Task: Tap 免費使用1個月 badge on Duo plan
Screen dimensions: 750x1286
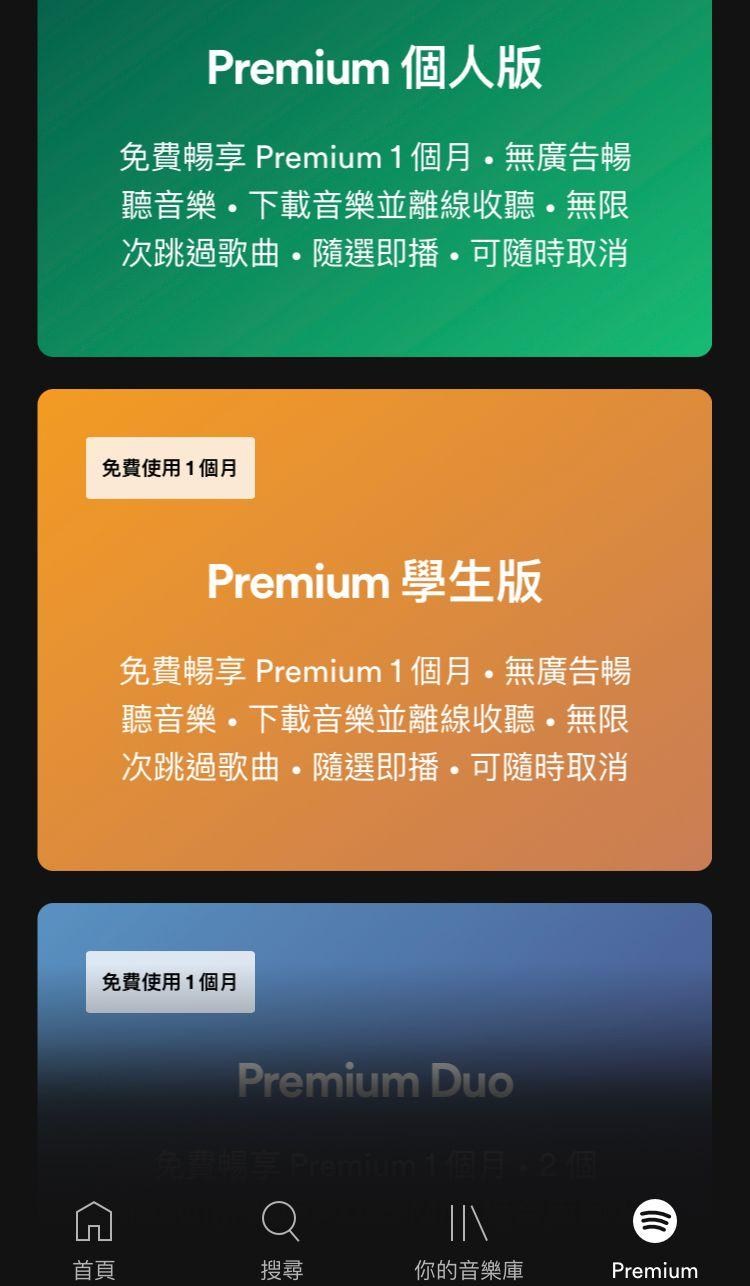Action: coord(169,981)
